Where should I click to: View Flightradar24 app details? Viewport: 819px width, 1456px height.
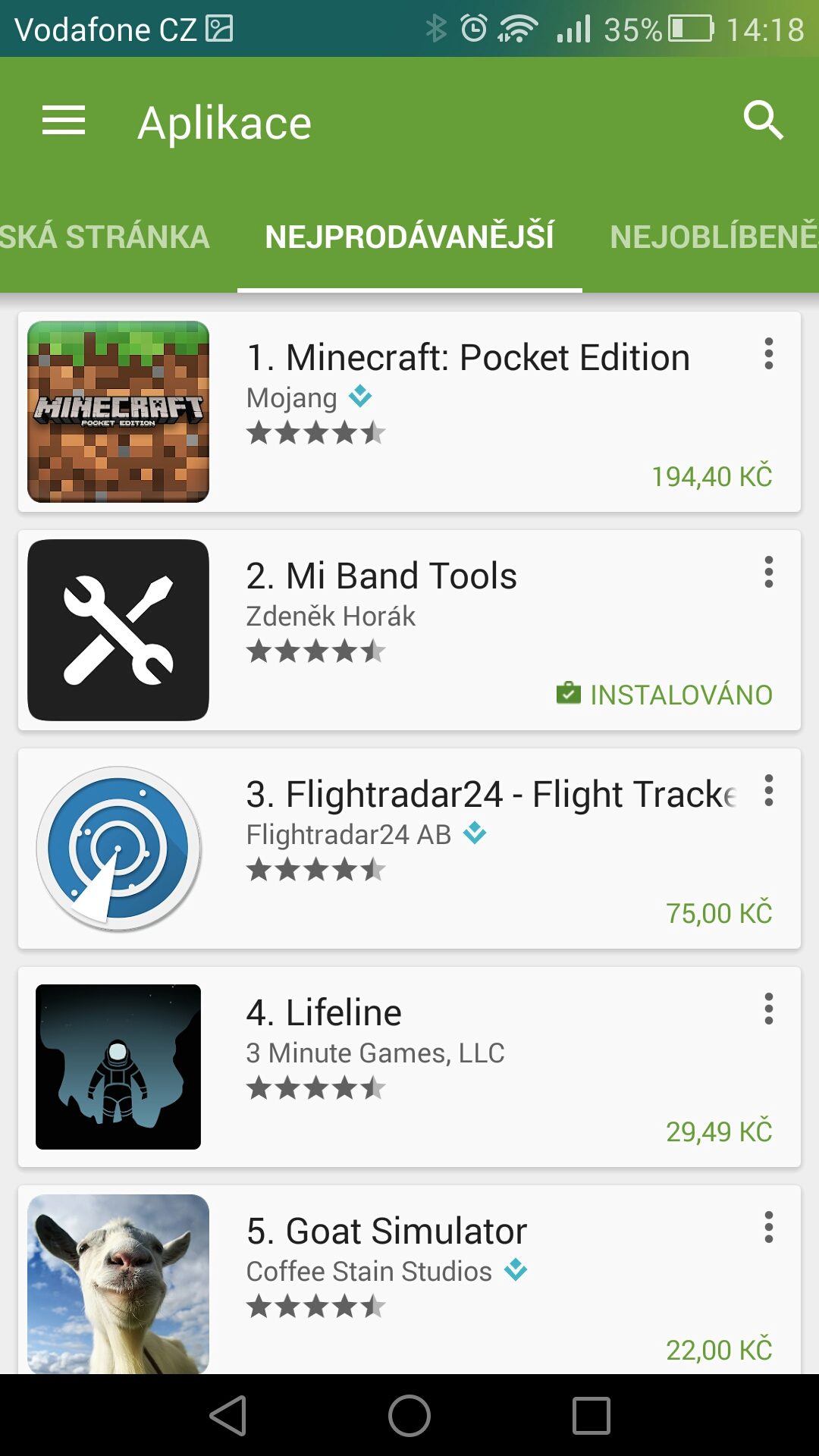click(409, 849)
